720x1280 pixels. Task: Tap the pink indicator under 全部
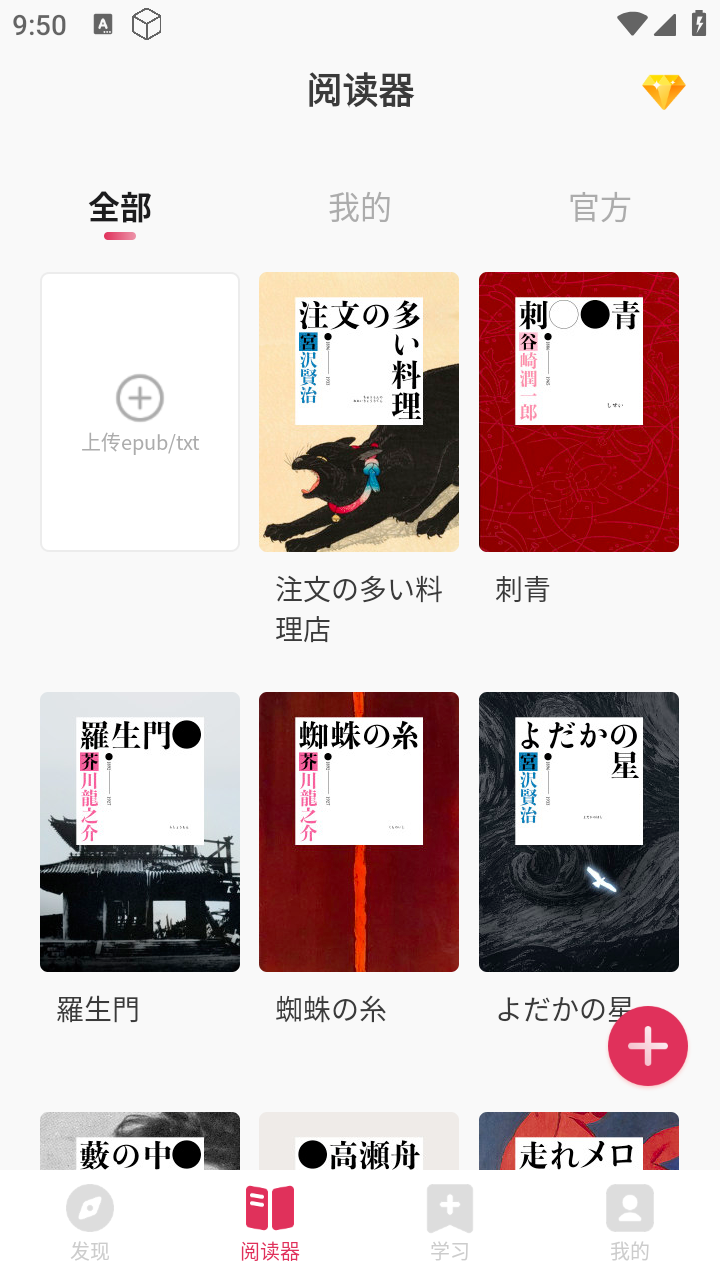pos(120,236)
